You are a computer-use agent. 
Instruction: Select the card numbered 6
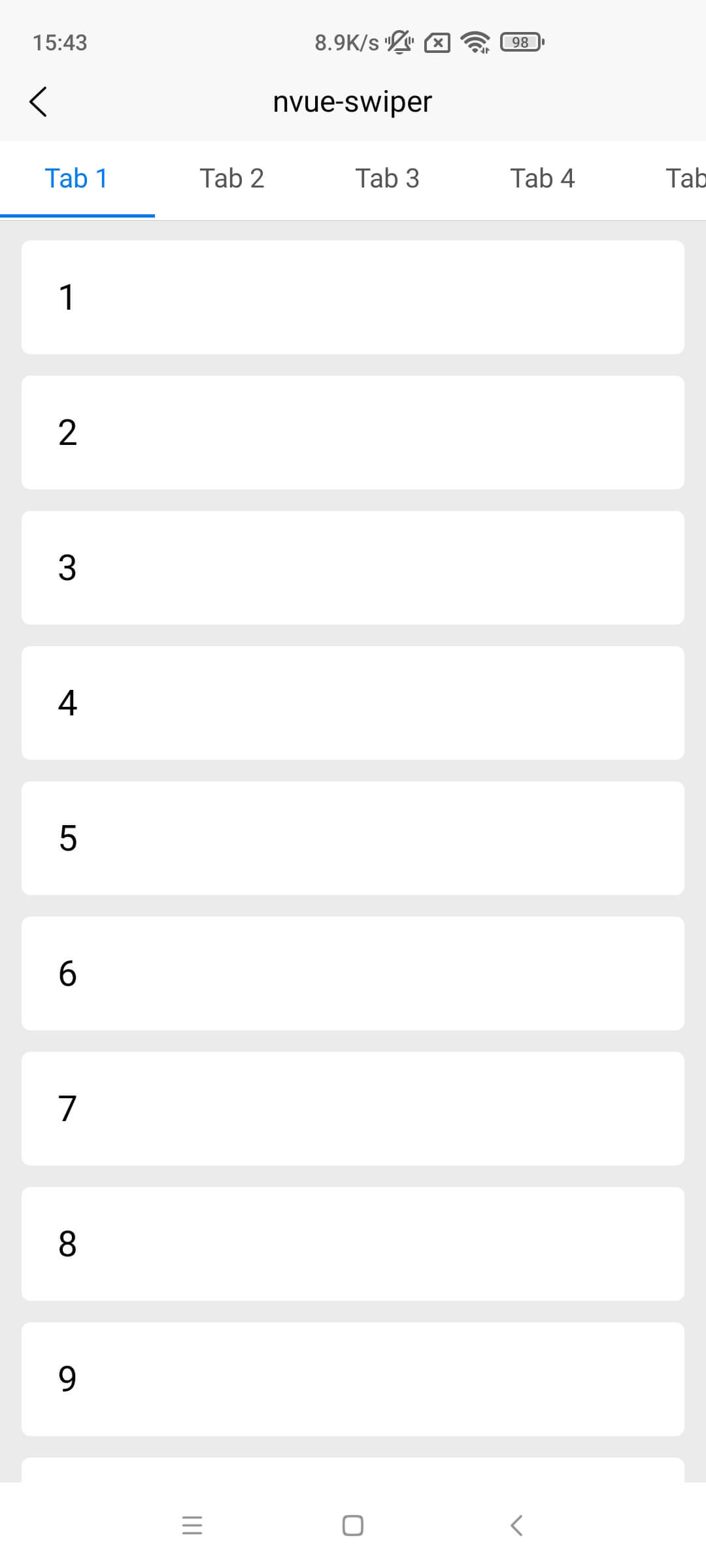(353, 973)
